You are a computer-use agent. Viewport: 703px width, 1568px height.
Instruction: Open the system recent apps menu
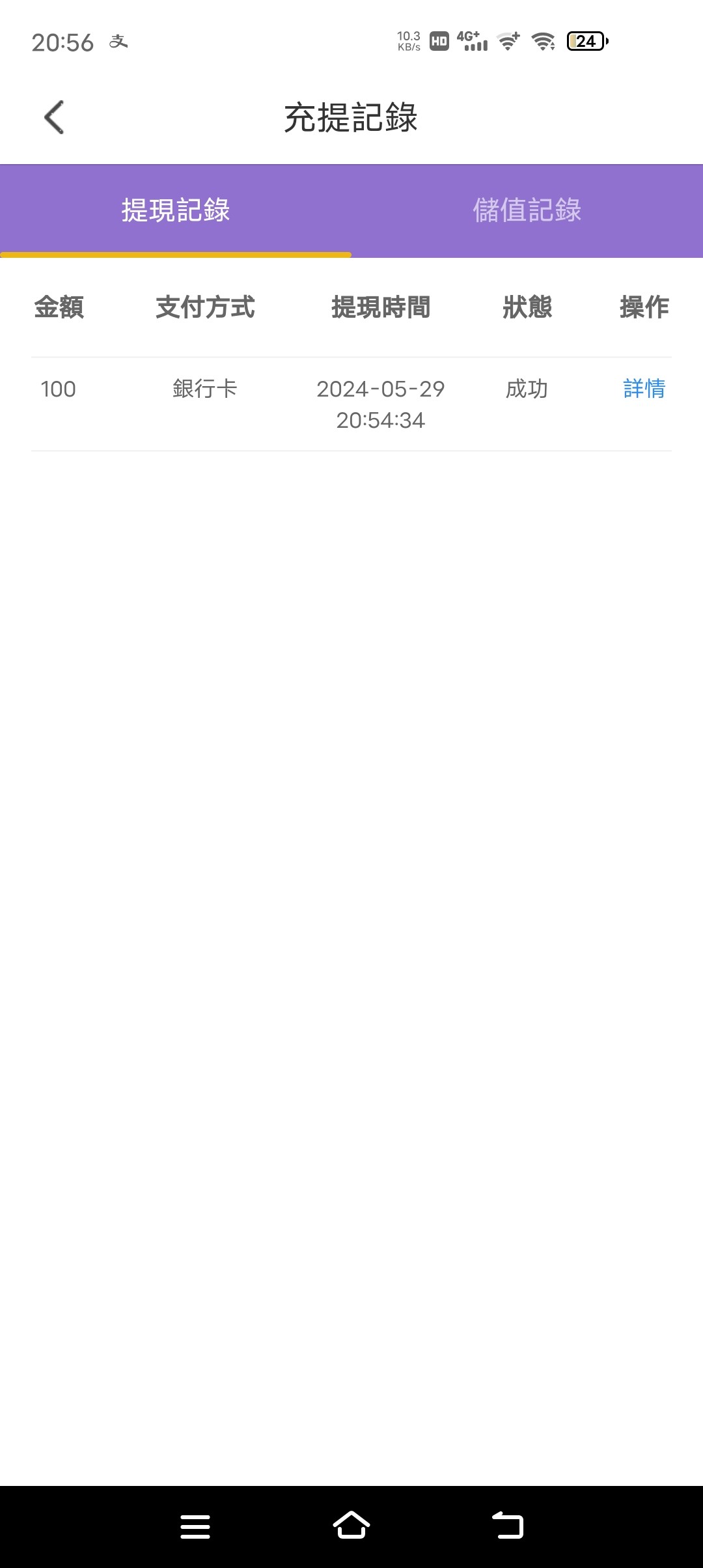click(x=195, y=1526)
